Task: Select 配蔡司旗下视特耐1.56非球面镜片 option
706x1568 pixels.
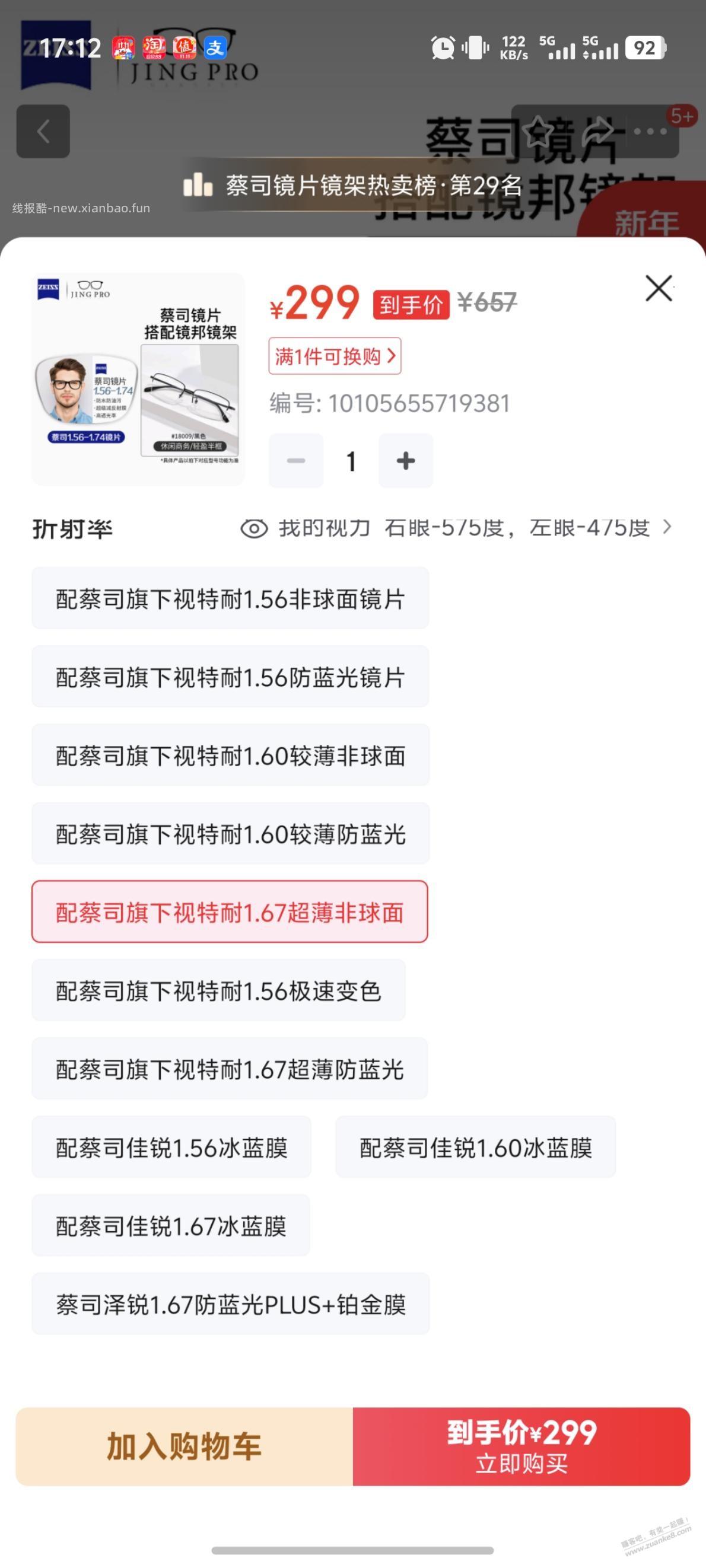Action: tap(230, 598)
